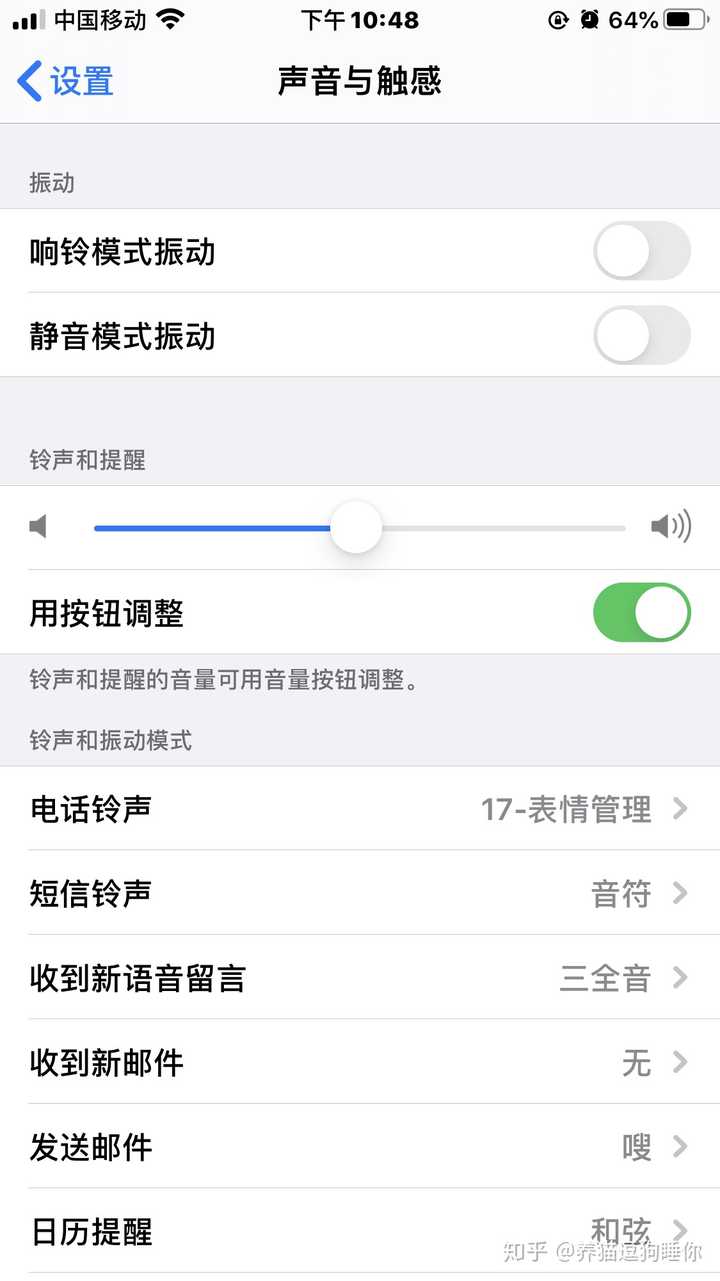The image size is (720, 1281).
Task: Open 日历提醒 alert sound
Action: 360,1231
